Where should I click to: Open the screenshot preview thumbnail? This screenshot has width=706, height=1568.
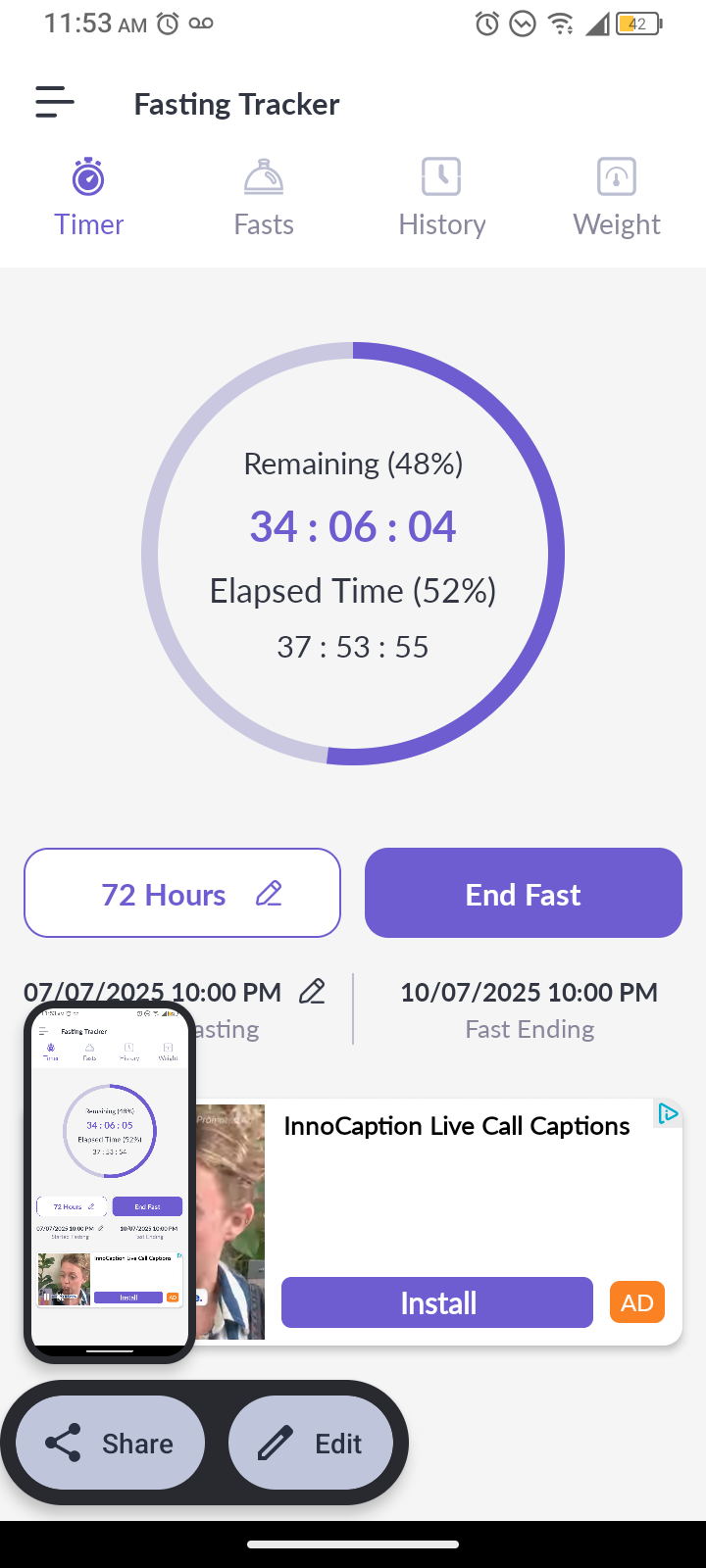pyautogui.click(x=110, y=1182)
